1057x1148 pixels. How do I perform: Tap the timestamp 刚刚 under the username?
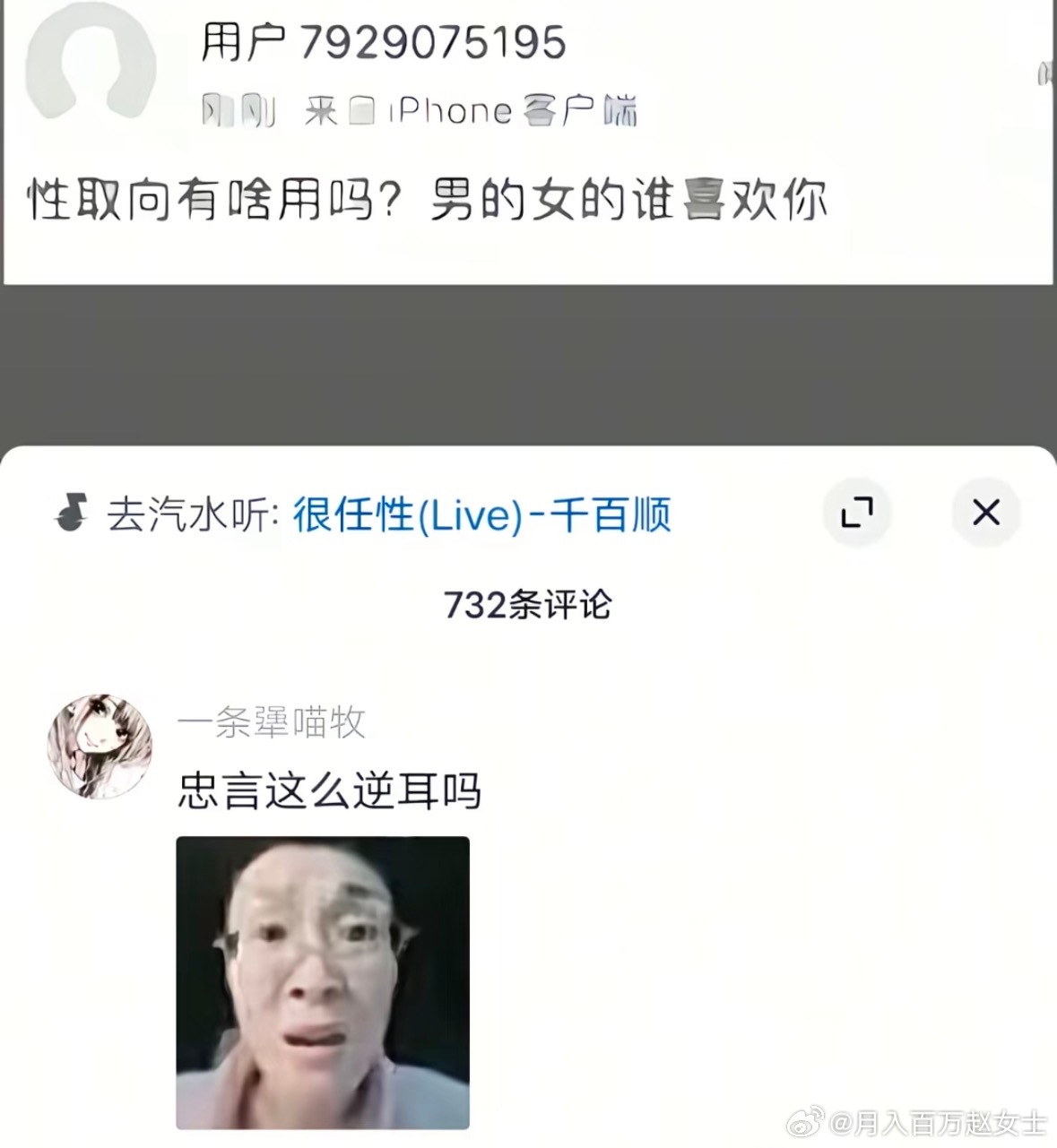point(238,109)
